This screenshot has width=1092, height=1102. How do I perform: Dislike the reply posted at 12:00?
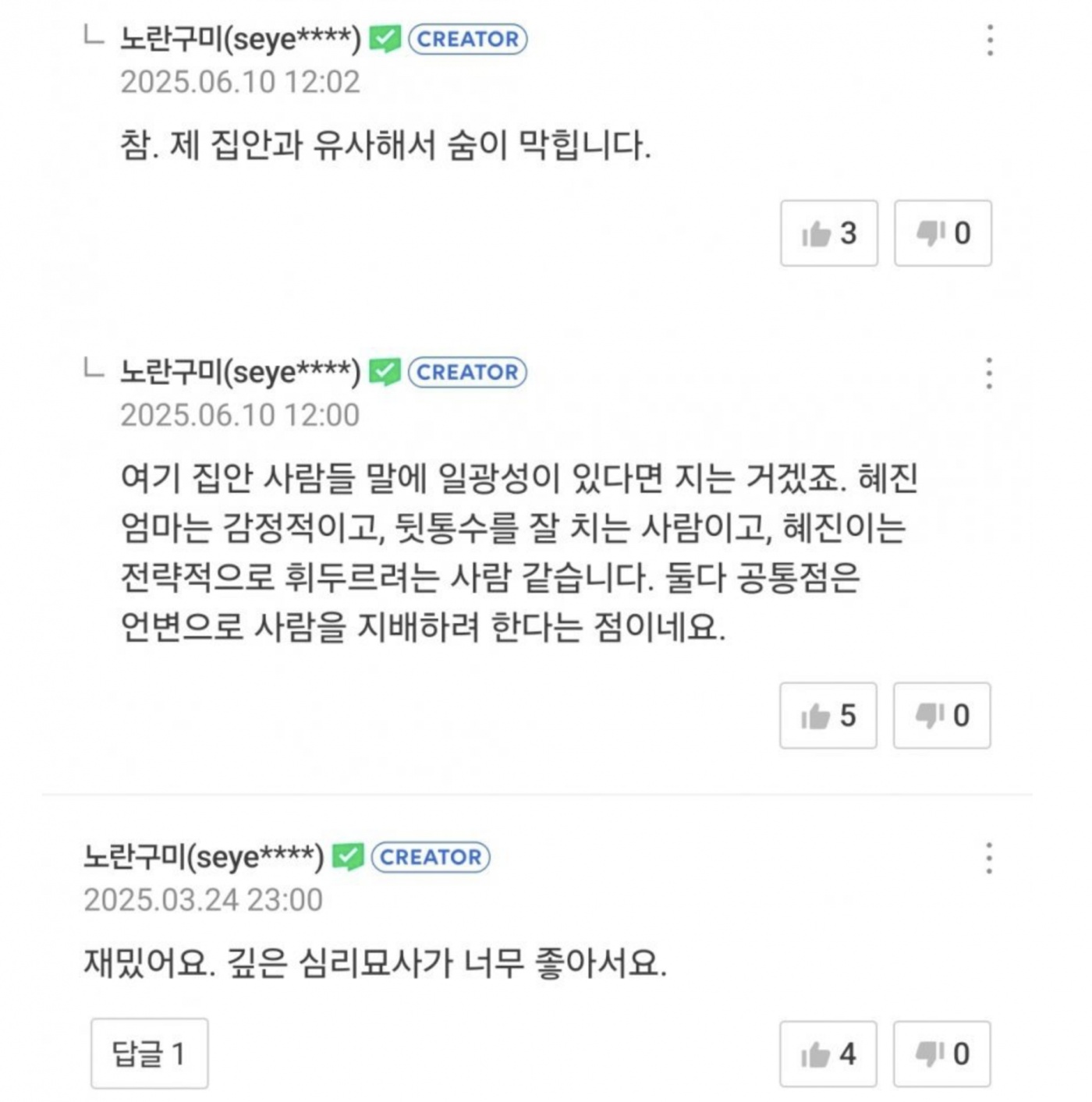pos(941,715)
